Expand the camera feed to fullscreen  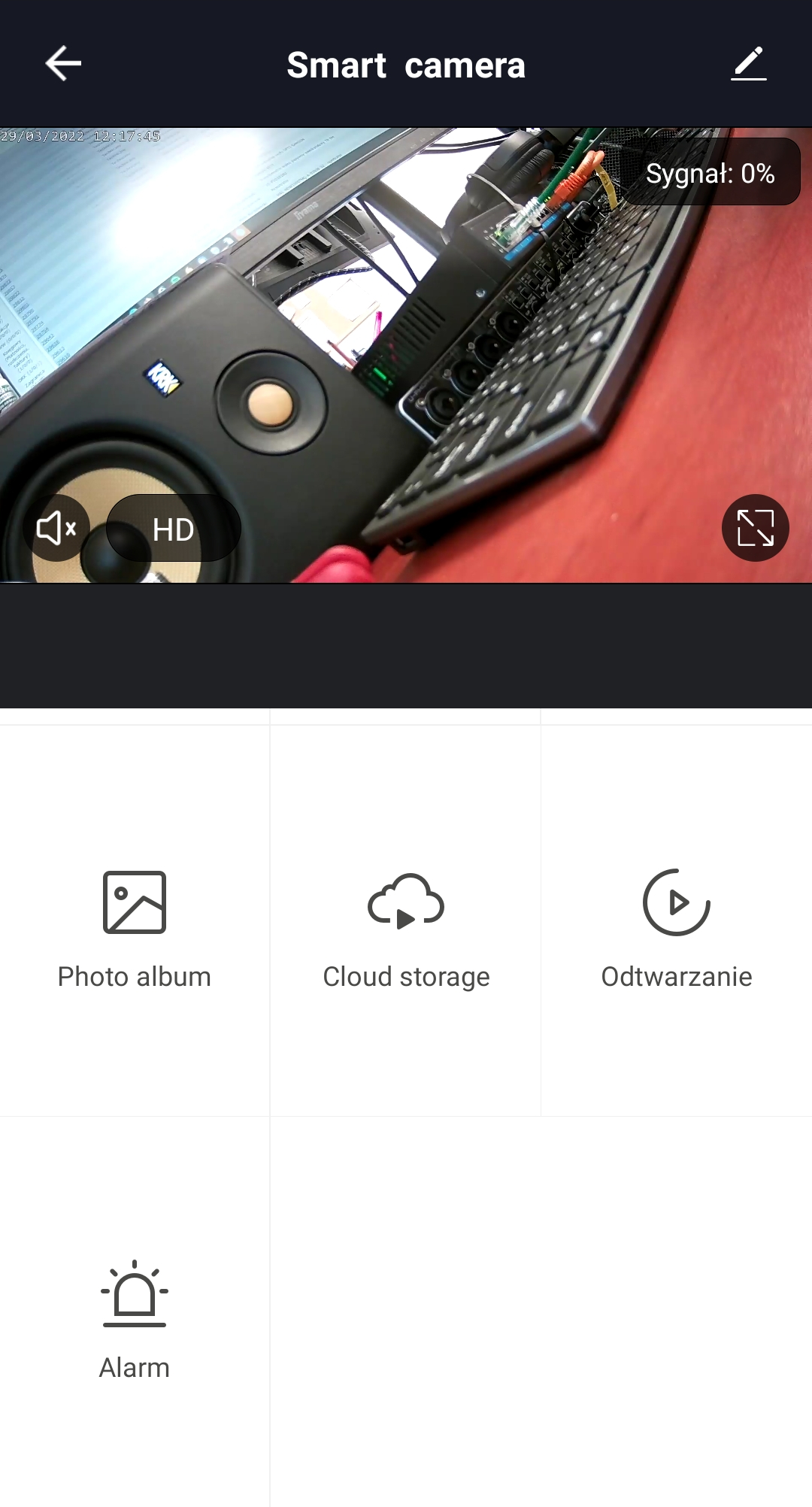pos(756,528)
